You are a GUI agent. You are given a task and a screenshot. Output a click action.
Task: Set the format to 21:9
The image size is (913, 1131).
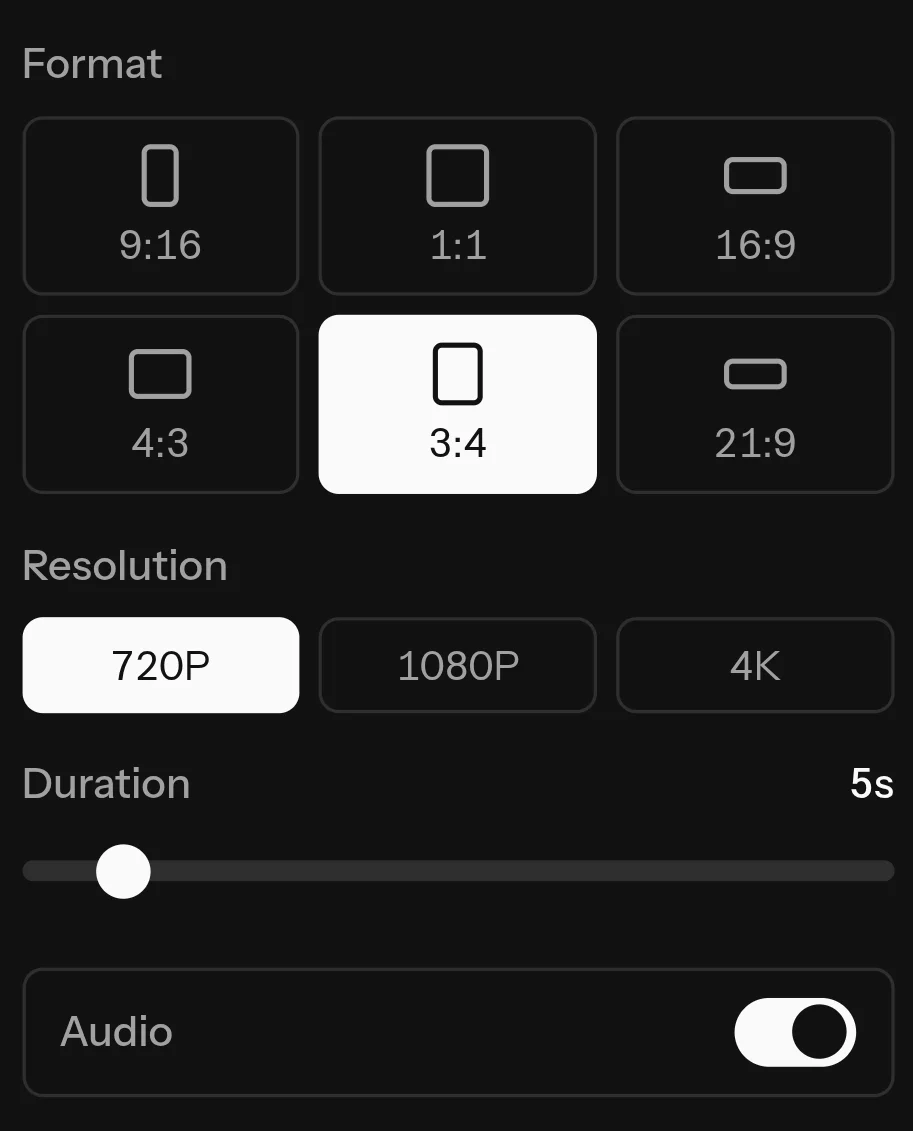[x=755, y=404]
